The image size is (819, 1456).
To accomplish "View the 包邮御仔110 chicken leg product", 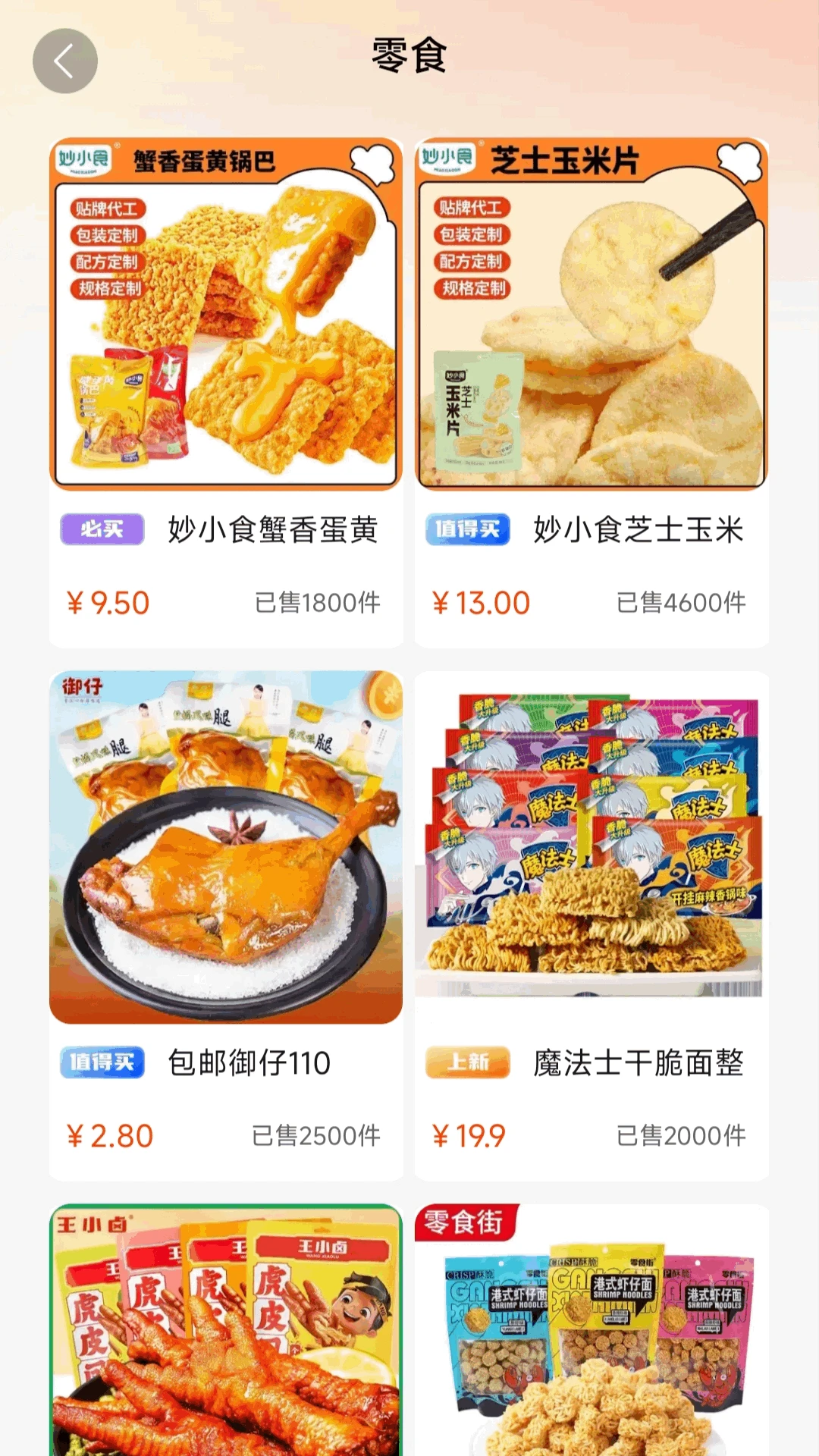I will tap(226, 926).
